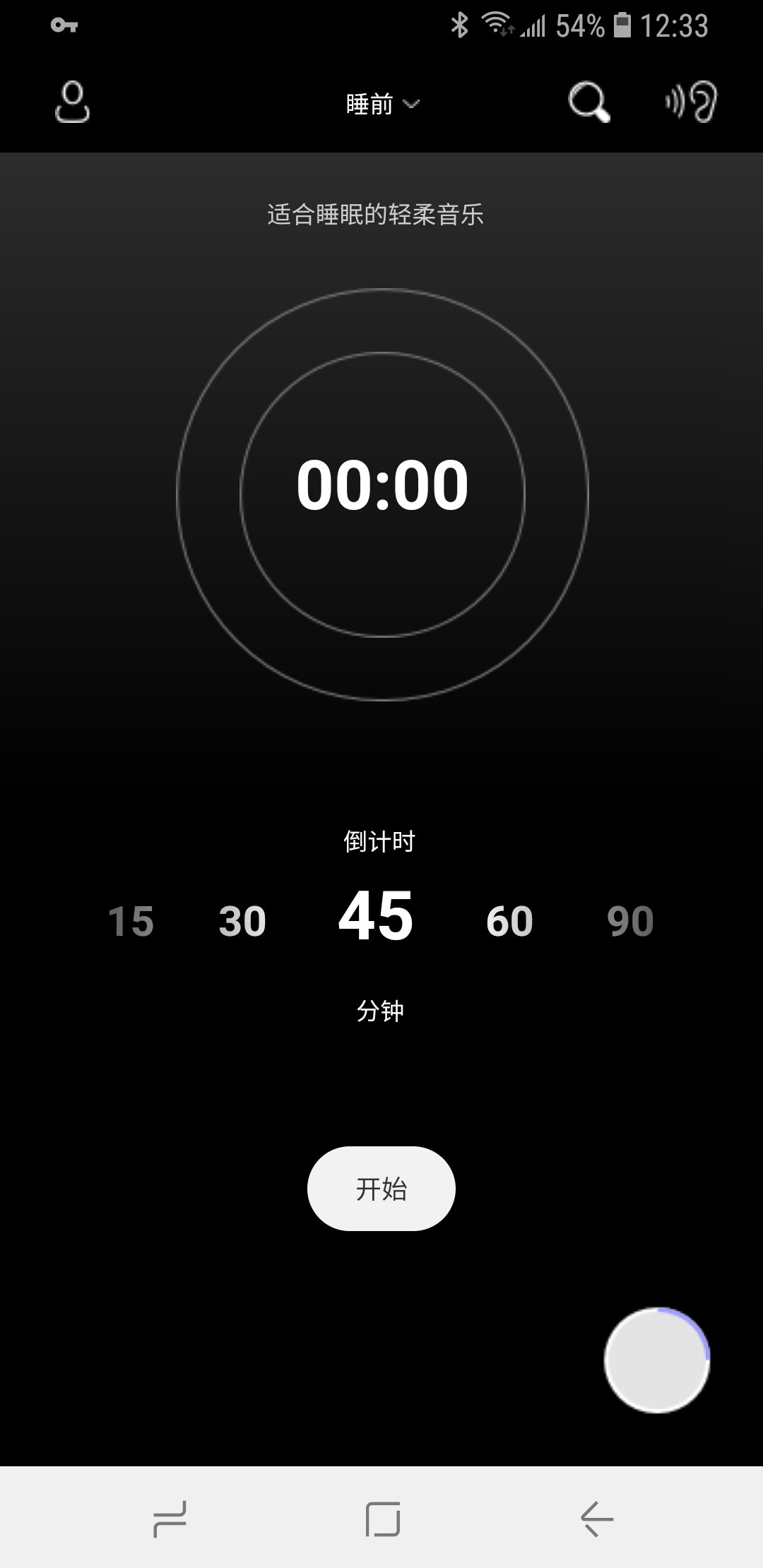Pick the 45 minute countdown
763x1568 pixels.
click(376, 915)
